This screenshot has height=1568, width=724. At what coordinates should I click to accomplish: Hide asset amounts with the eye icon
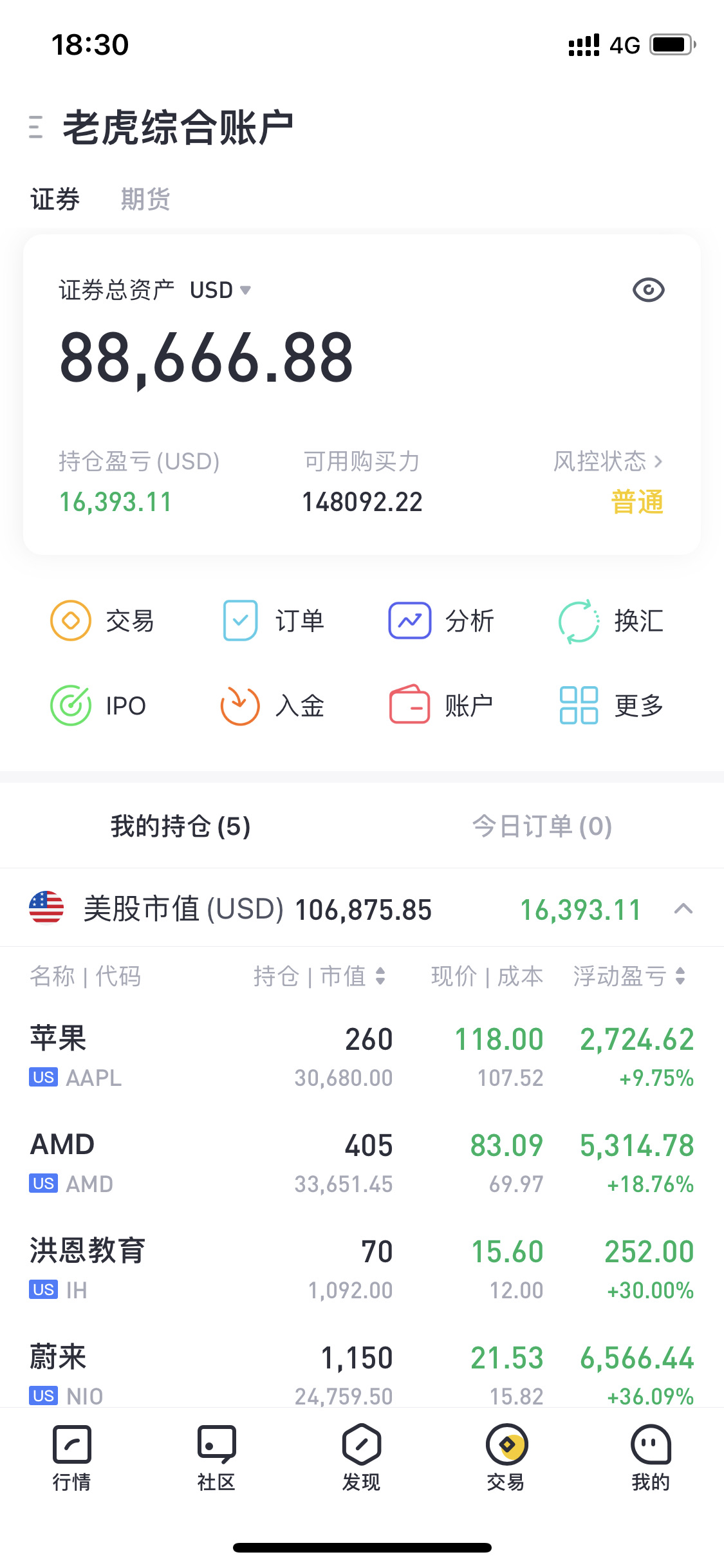[648, 290]
